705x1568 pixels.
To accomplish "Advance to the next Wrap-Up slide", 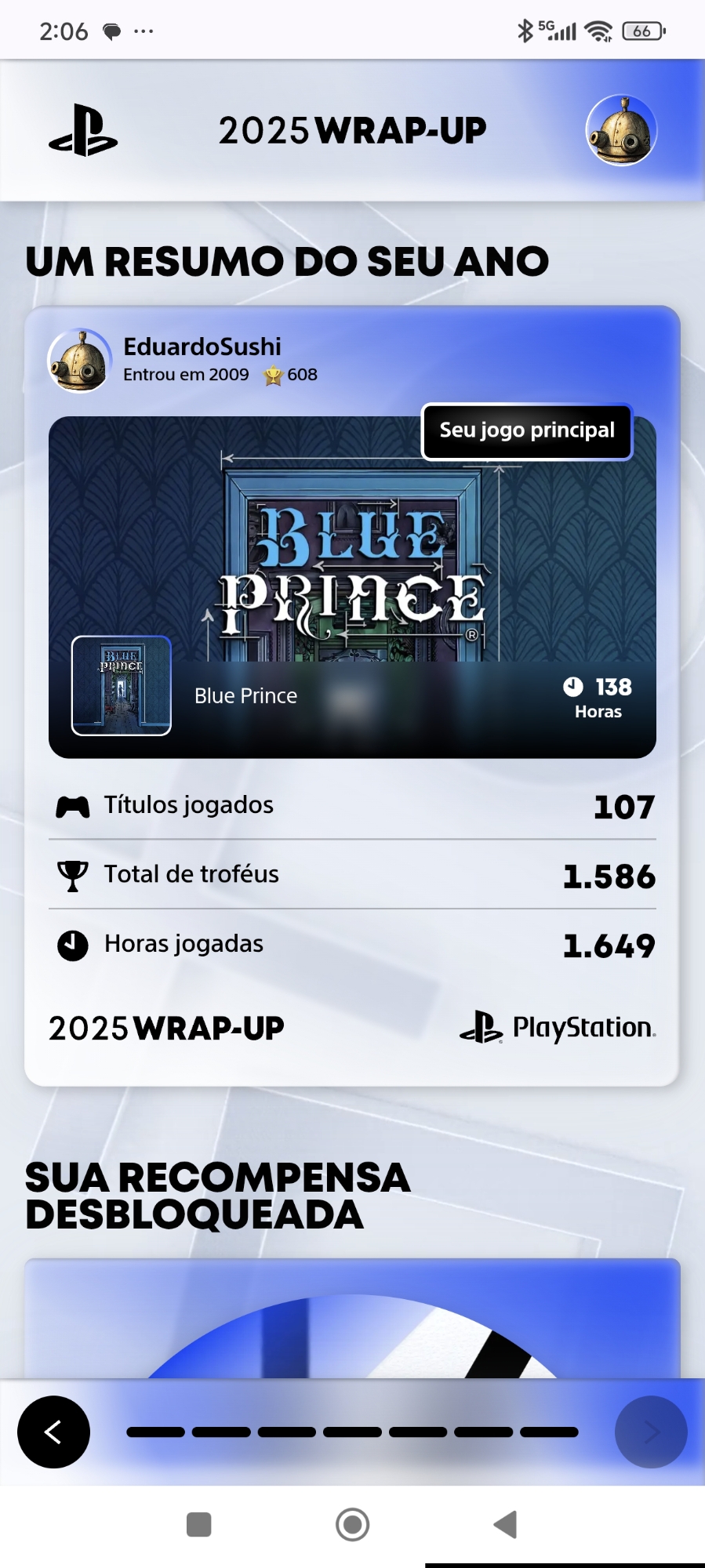I will (651, 1432).
